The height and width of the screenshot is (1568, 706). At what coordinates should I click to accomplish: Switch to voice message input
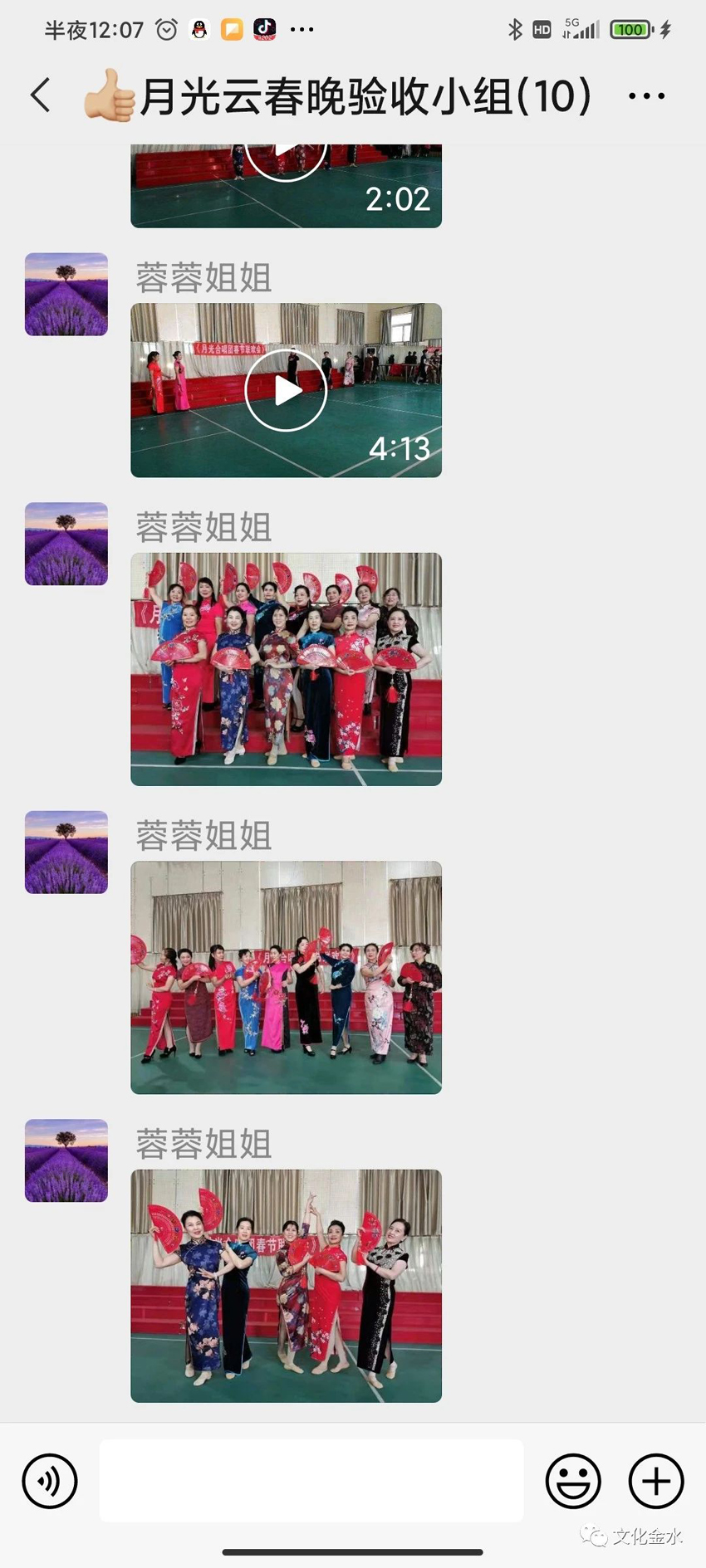click(50, 1481)
